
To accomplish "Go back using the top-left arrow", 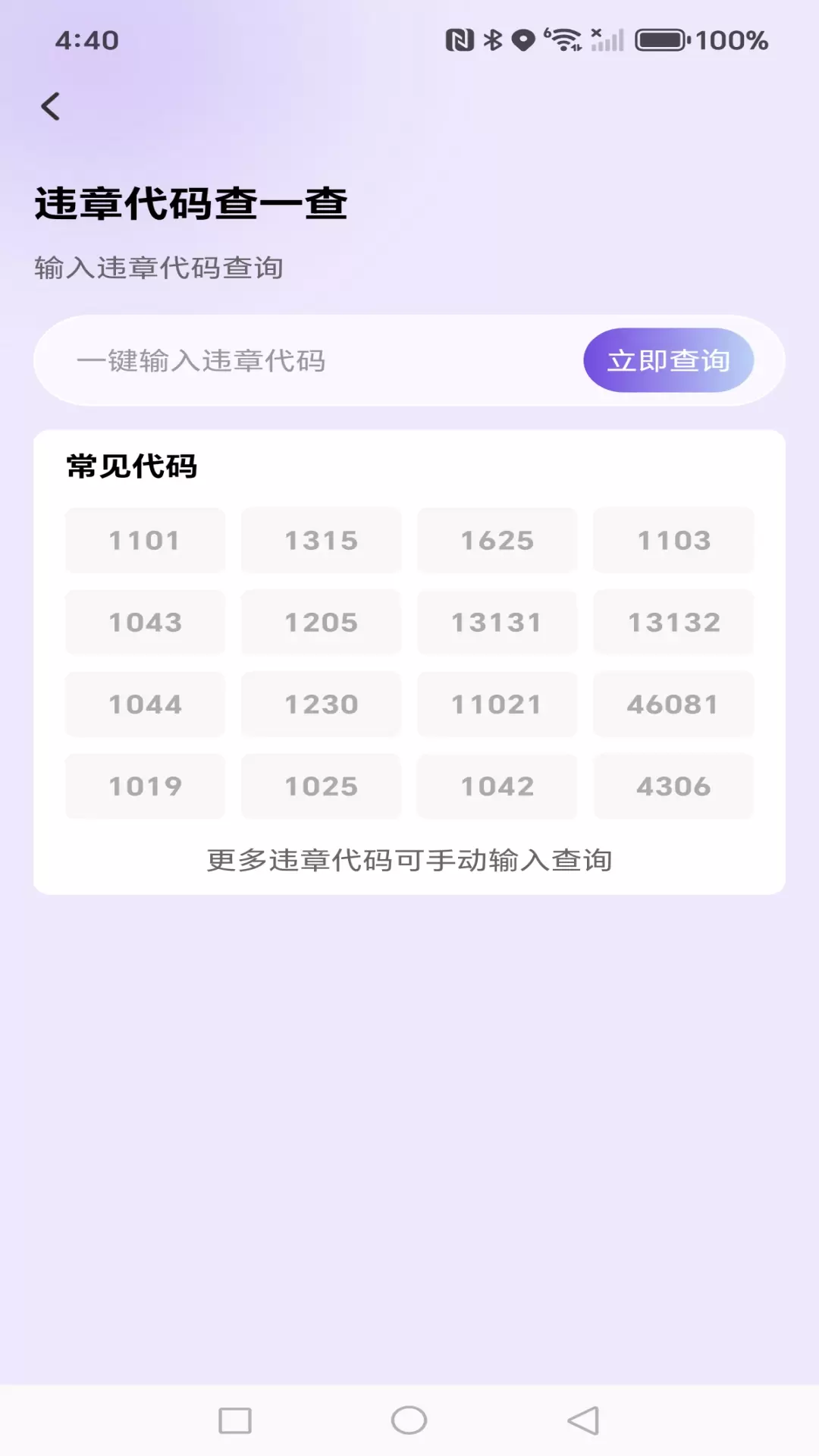I will (x=51, y=106).
